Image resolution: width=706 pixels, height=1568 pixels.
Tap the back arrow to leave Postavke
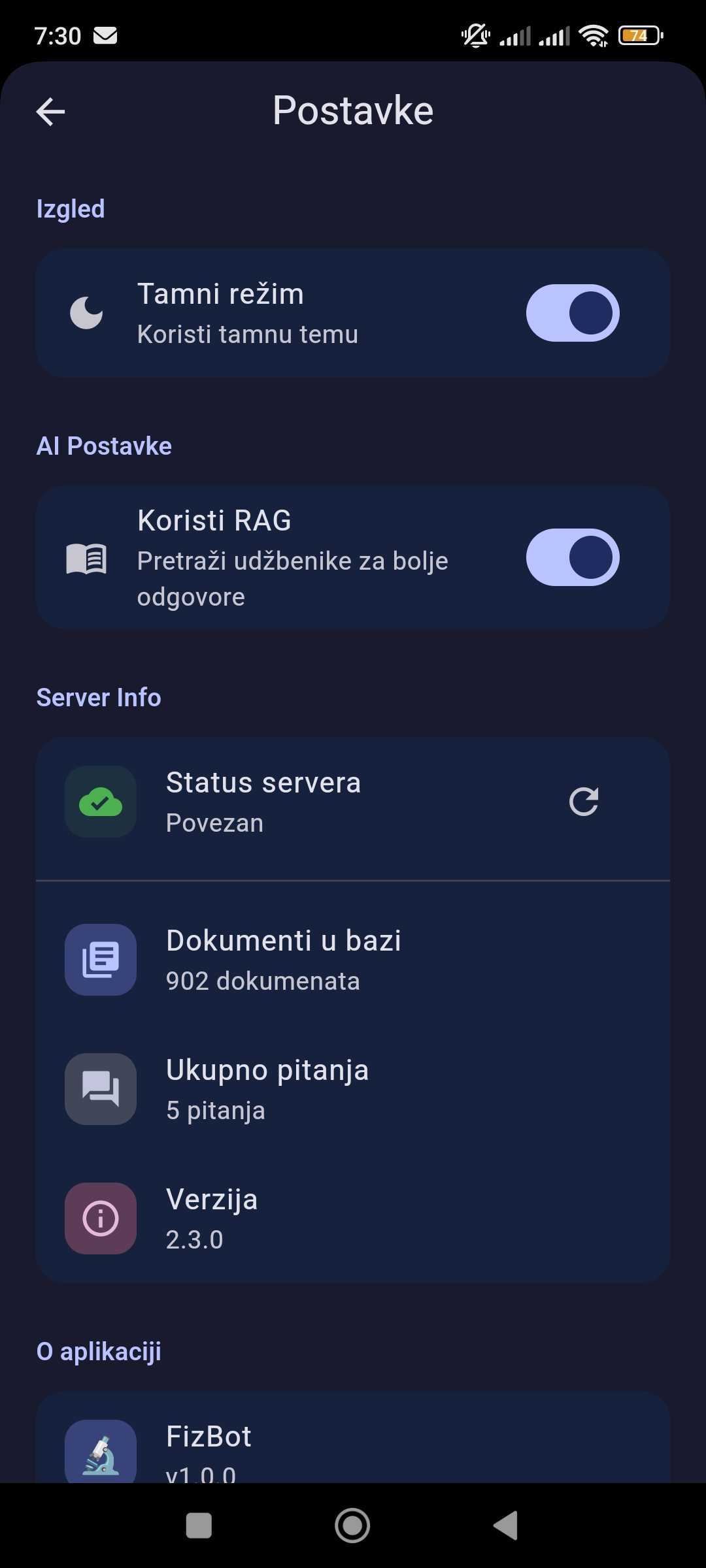[x=50, y=110]
